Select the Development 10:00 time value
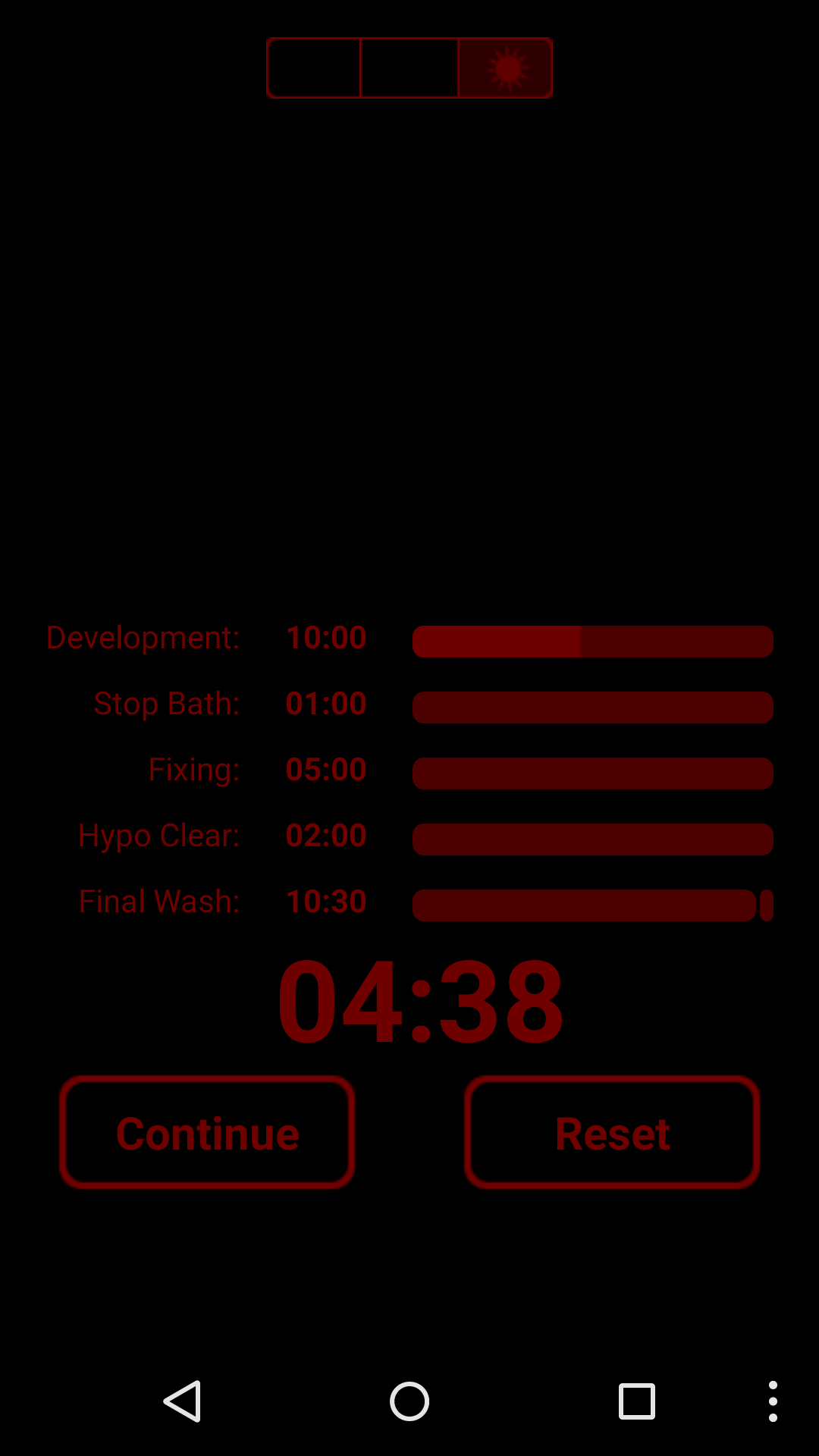The height and width of the screenshot is (1456, 819). [x=325, y=638]
